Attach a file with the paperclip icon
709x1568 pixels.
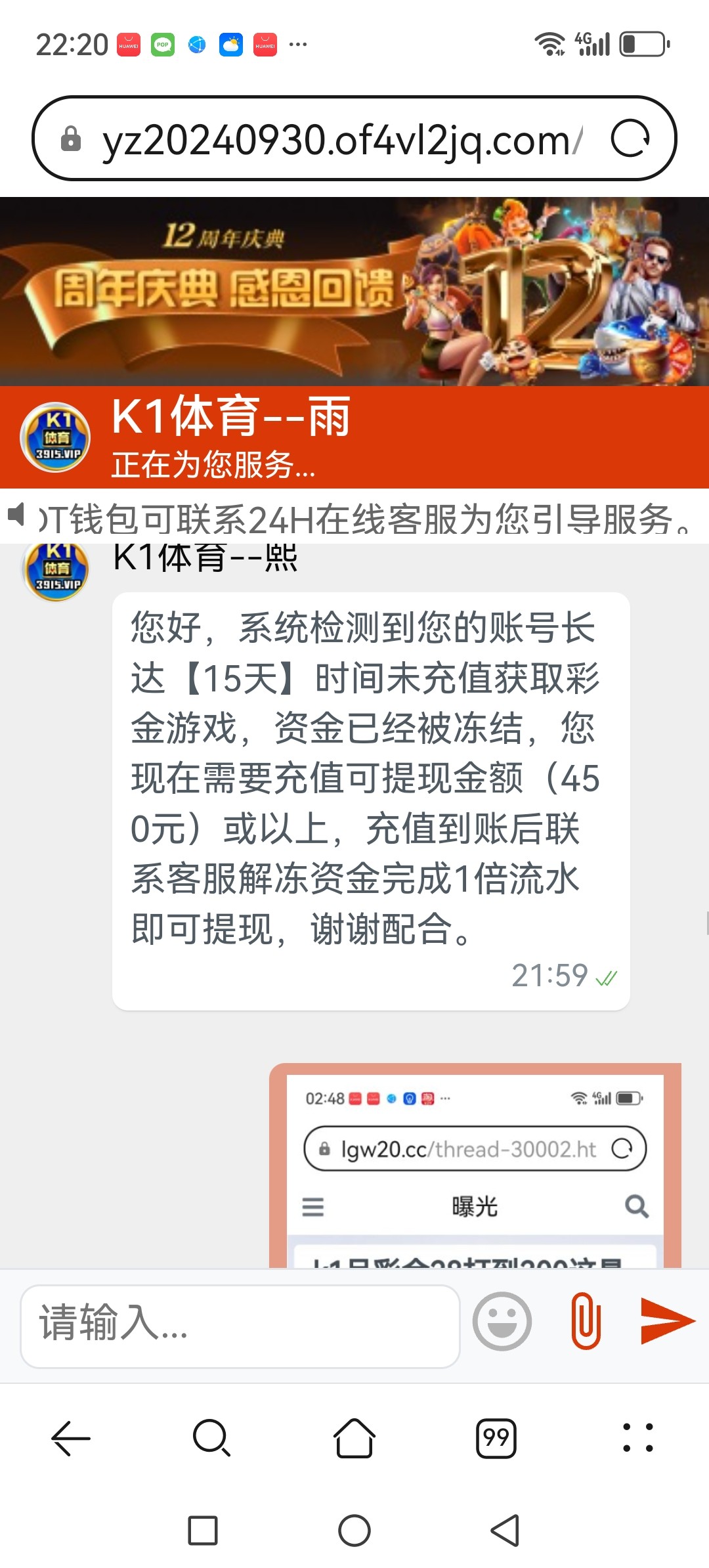tap(586, 1320)
